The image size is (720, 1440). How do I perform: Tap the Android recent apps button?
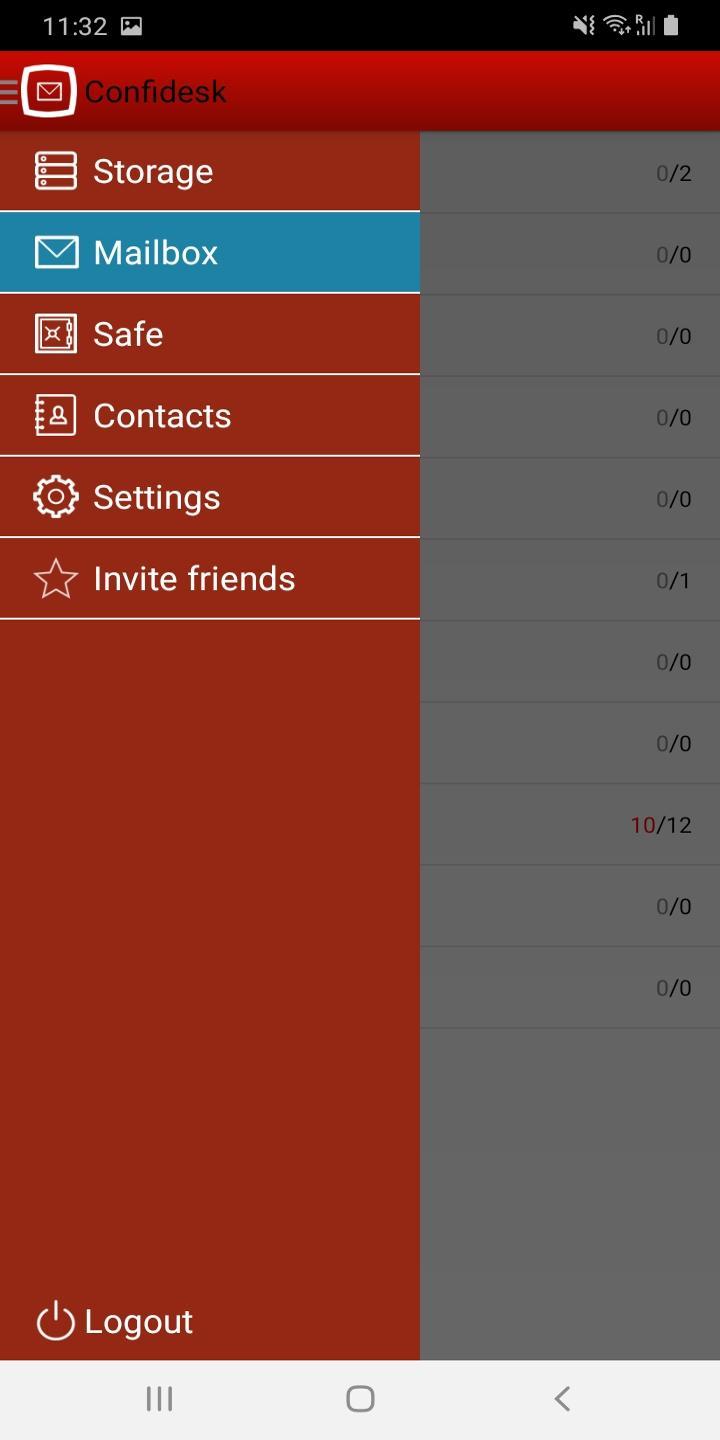click(x=158, y=1399)
